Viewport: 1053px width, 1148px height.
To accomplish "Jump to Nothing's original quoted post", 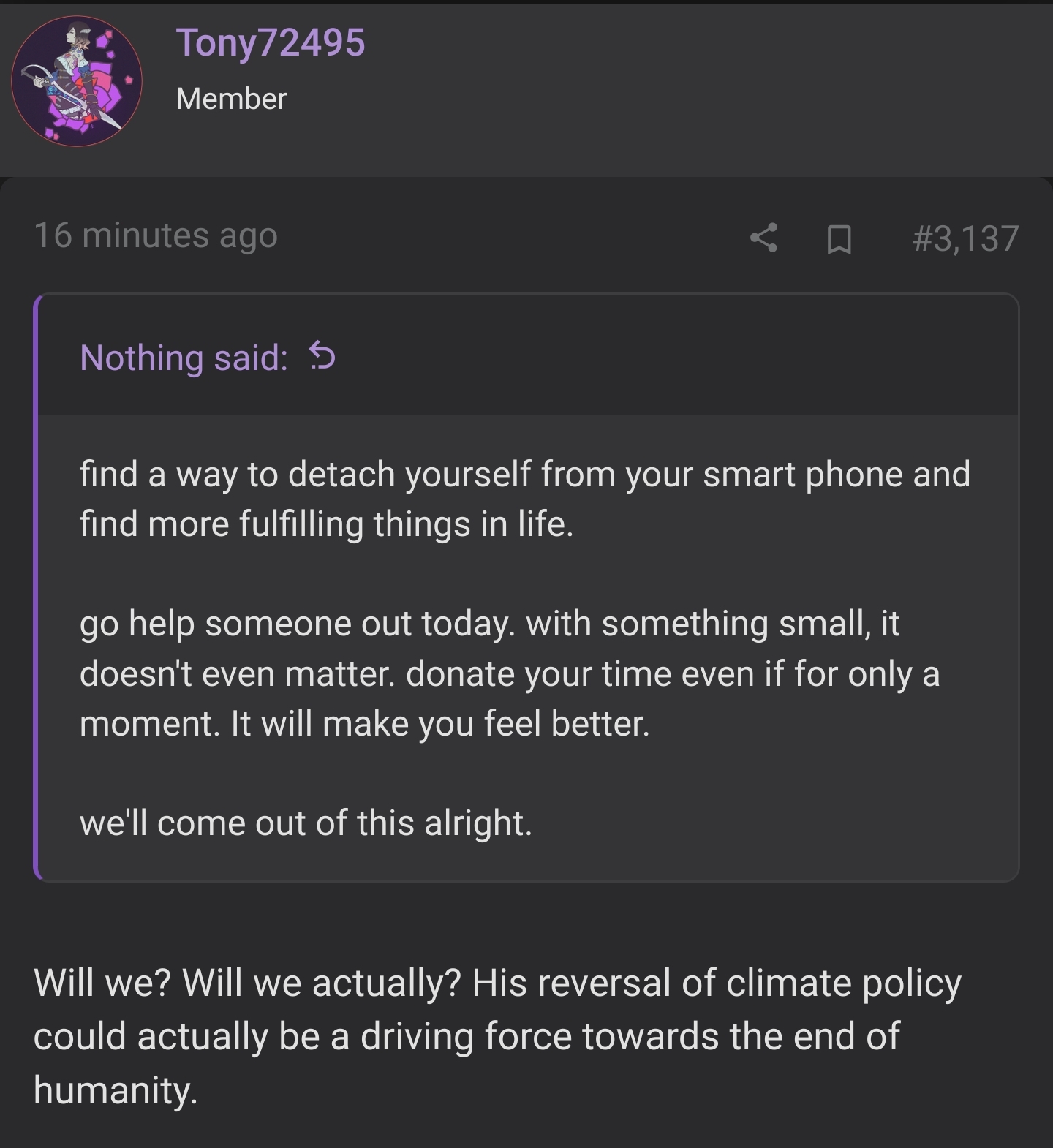I will (x=323, y=356).
